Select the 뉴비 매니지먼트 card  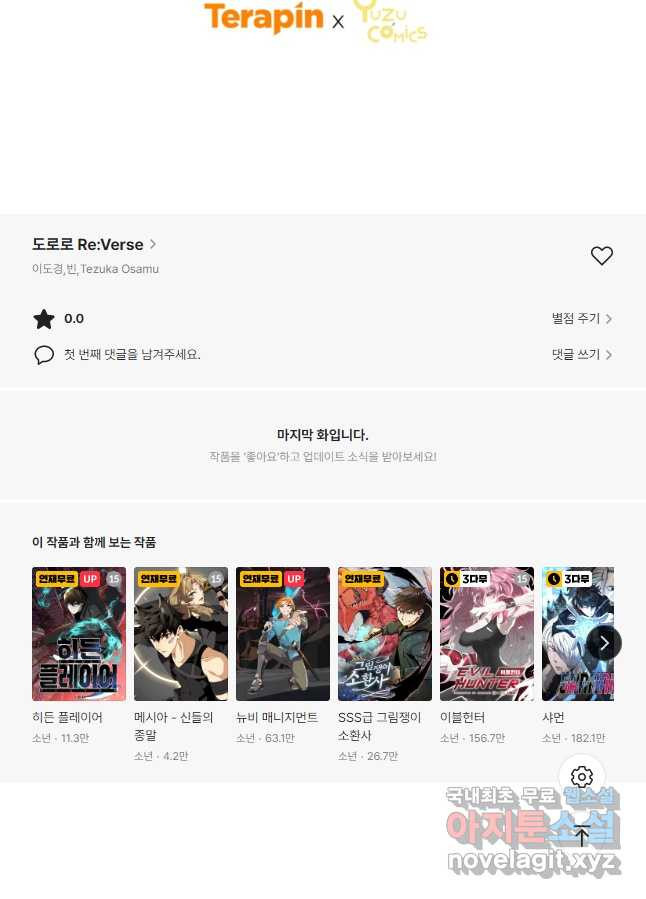(283, 634)
